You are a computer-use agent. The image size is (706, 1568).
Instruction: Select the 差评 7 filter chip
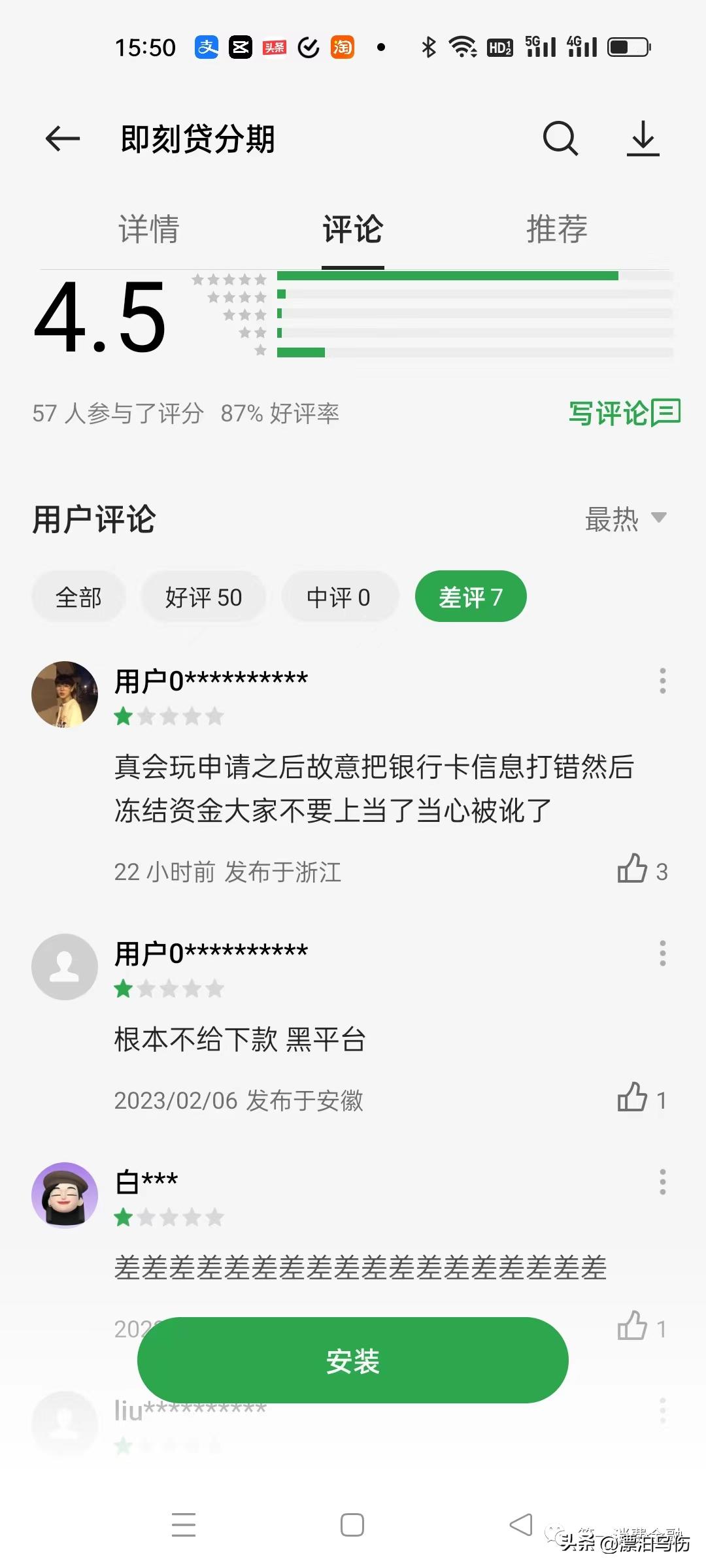[470, 596]
